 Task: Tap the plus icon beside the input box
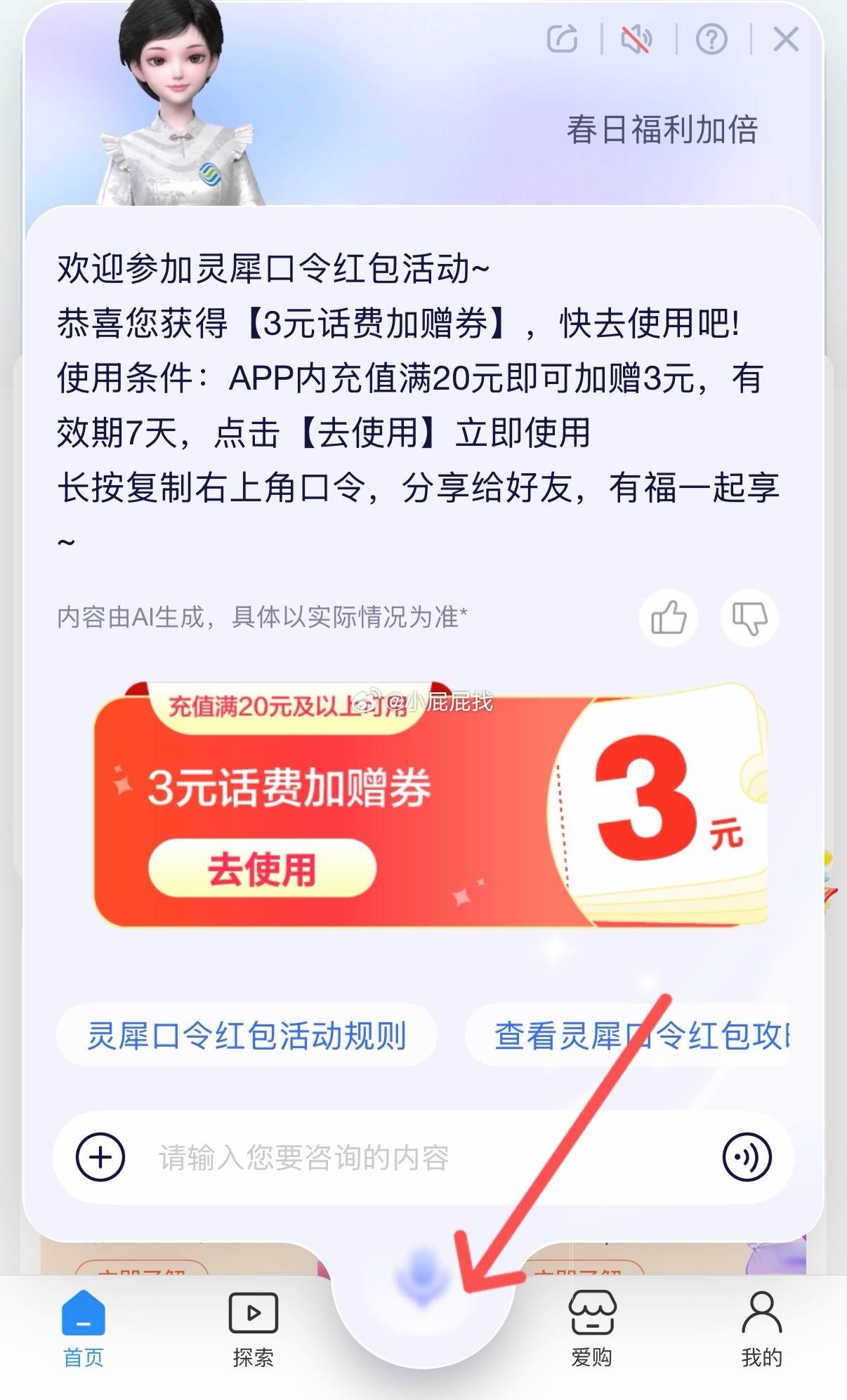(100, 1157)
